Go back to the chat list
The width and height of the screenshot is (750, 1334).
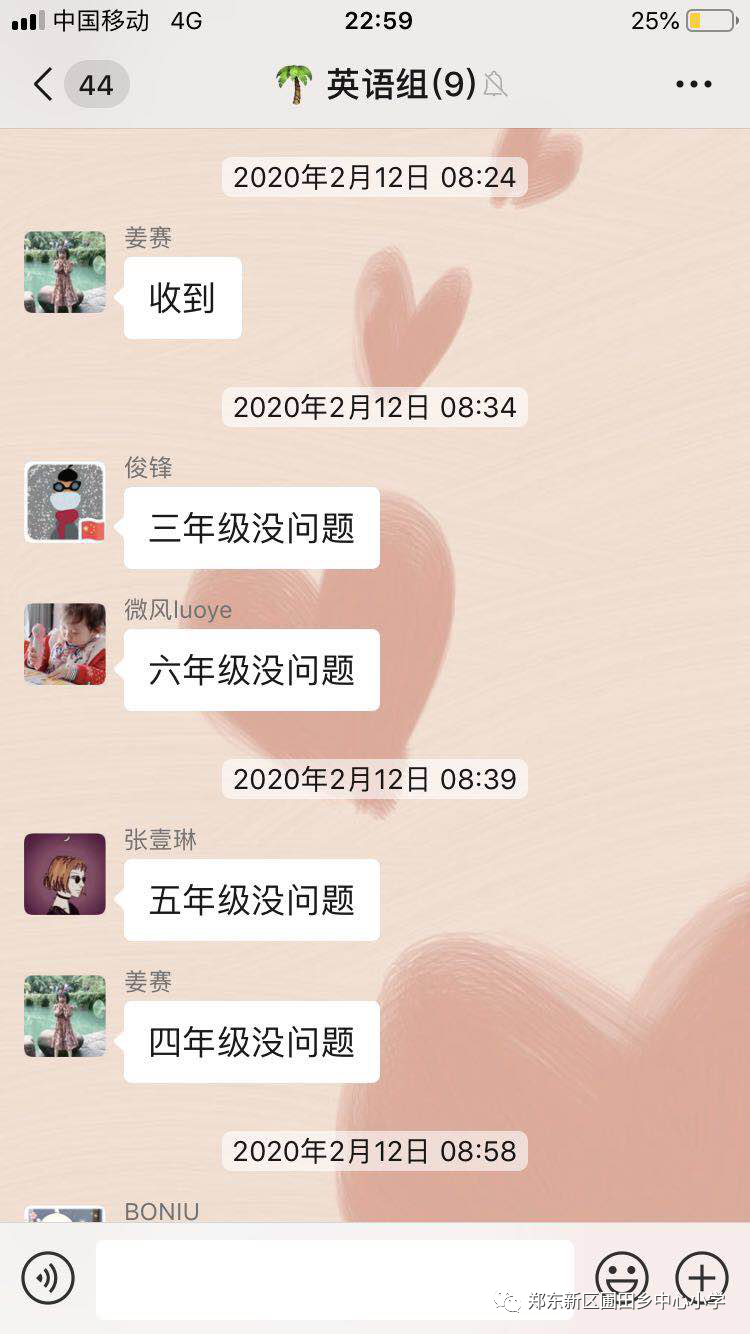pos(44,85)
